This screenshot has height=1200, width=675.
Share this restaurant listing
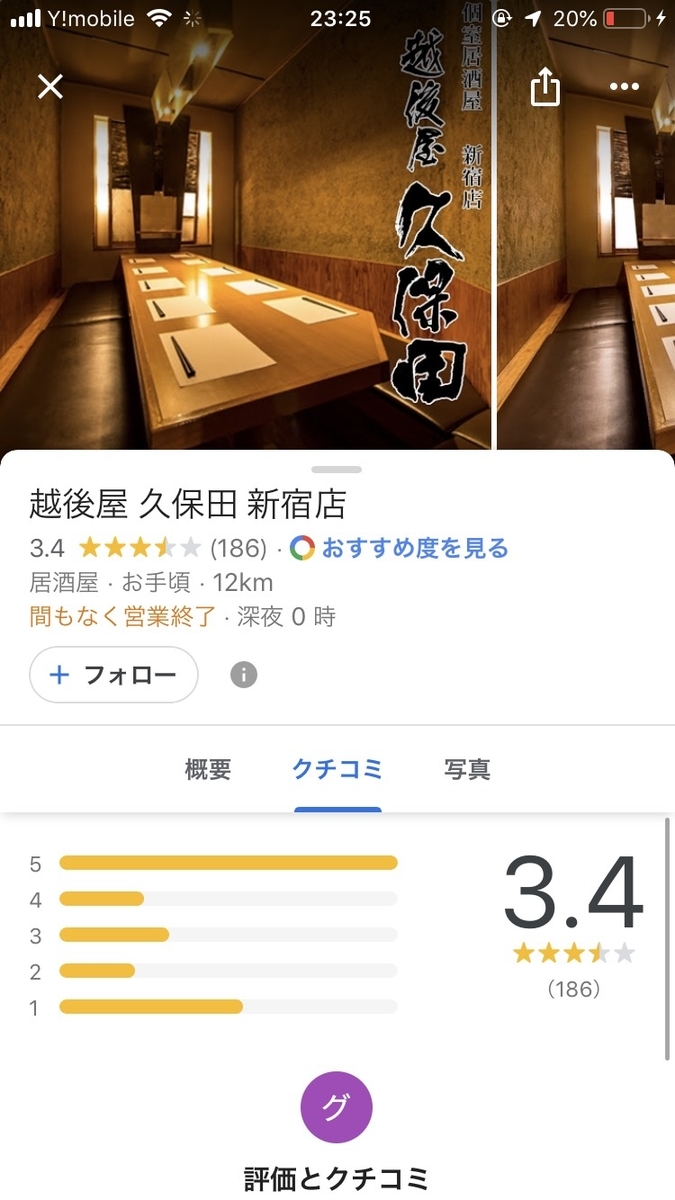(x=545, y=86)
